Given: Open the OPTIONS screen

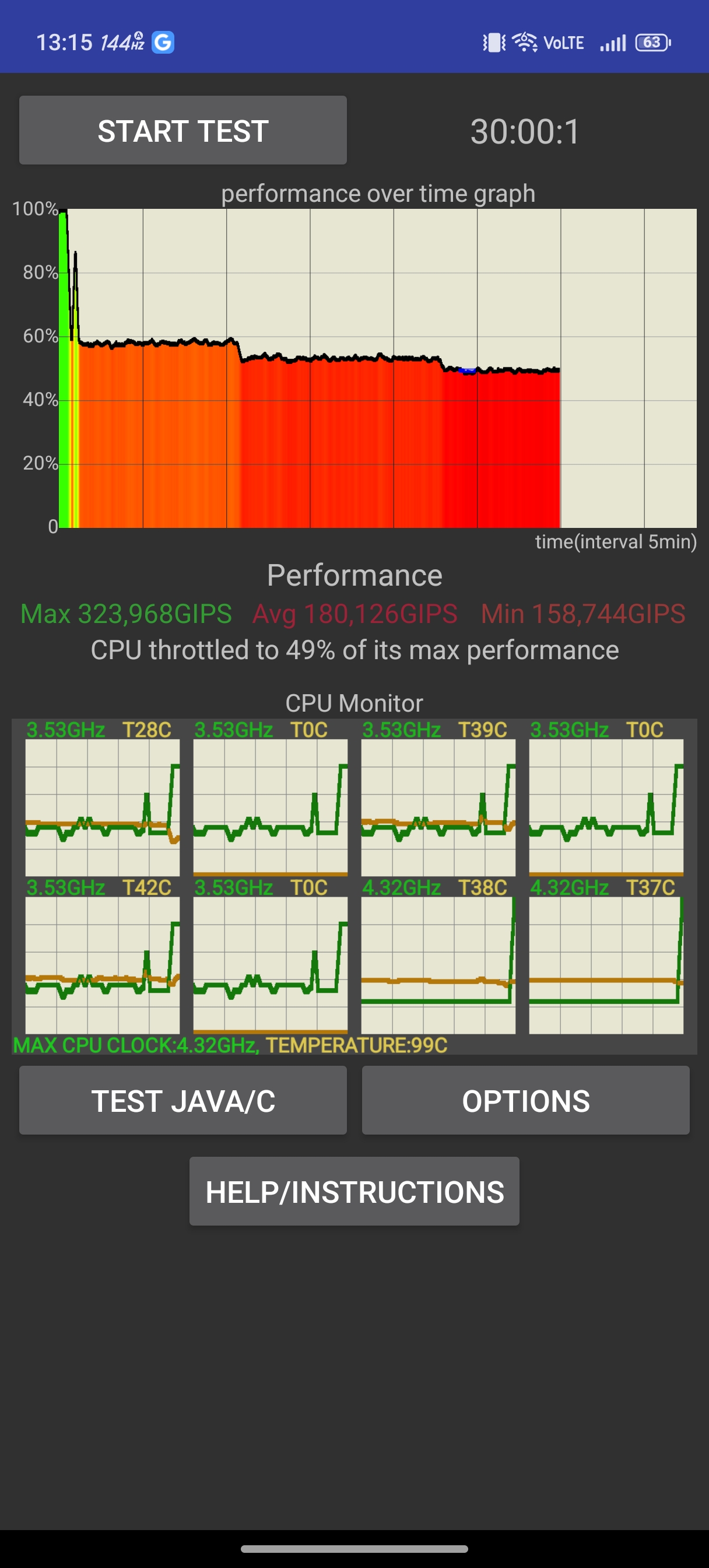Looking at the screenshot, I should pos(525,1101).
